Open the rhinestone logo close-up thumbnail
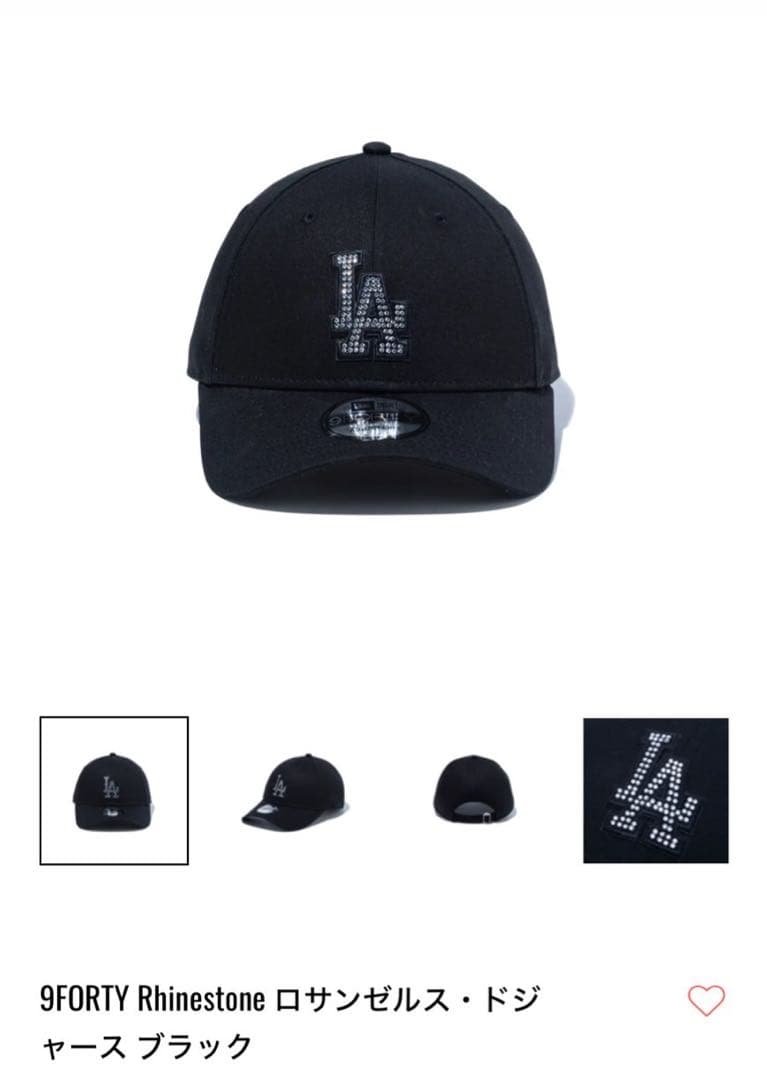The image size is (767, 1080). click(656, 790)
